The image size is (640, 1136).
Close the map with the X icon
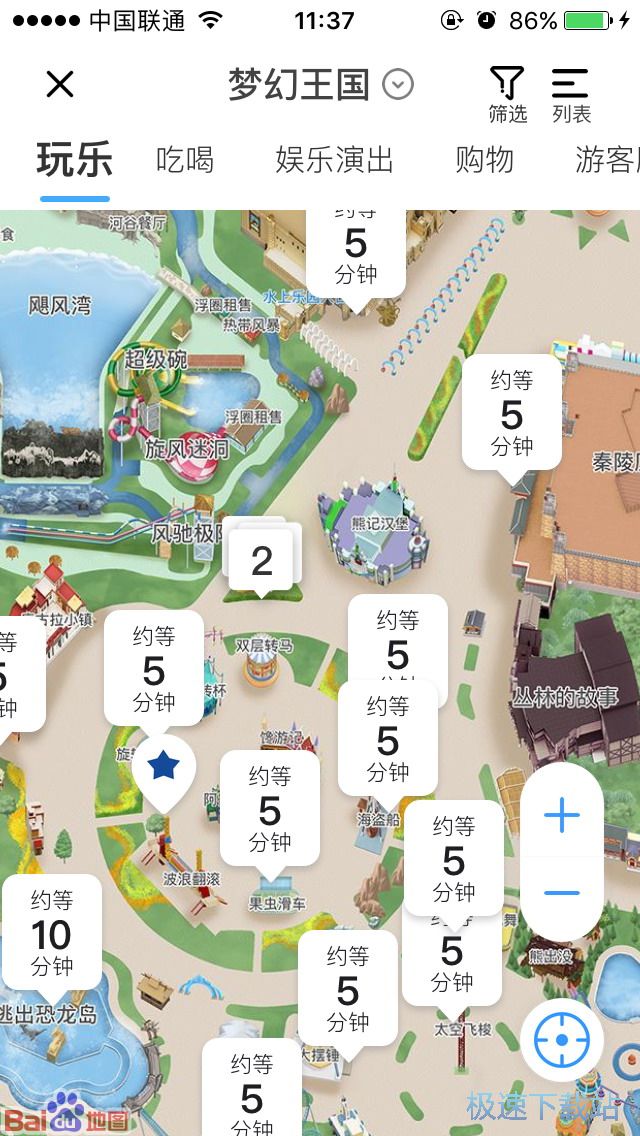click(60, 85)
